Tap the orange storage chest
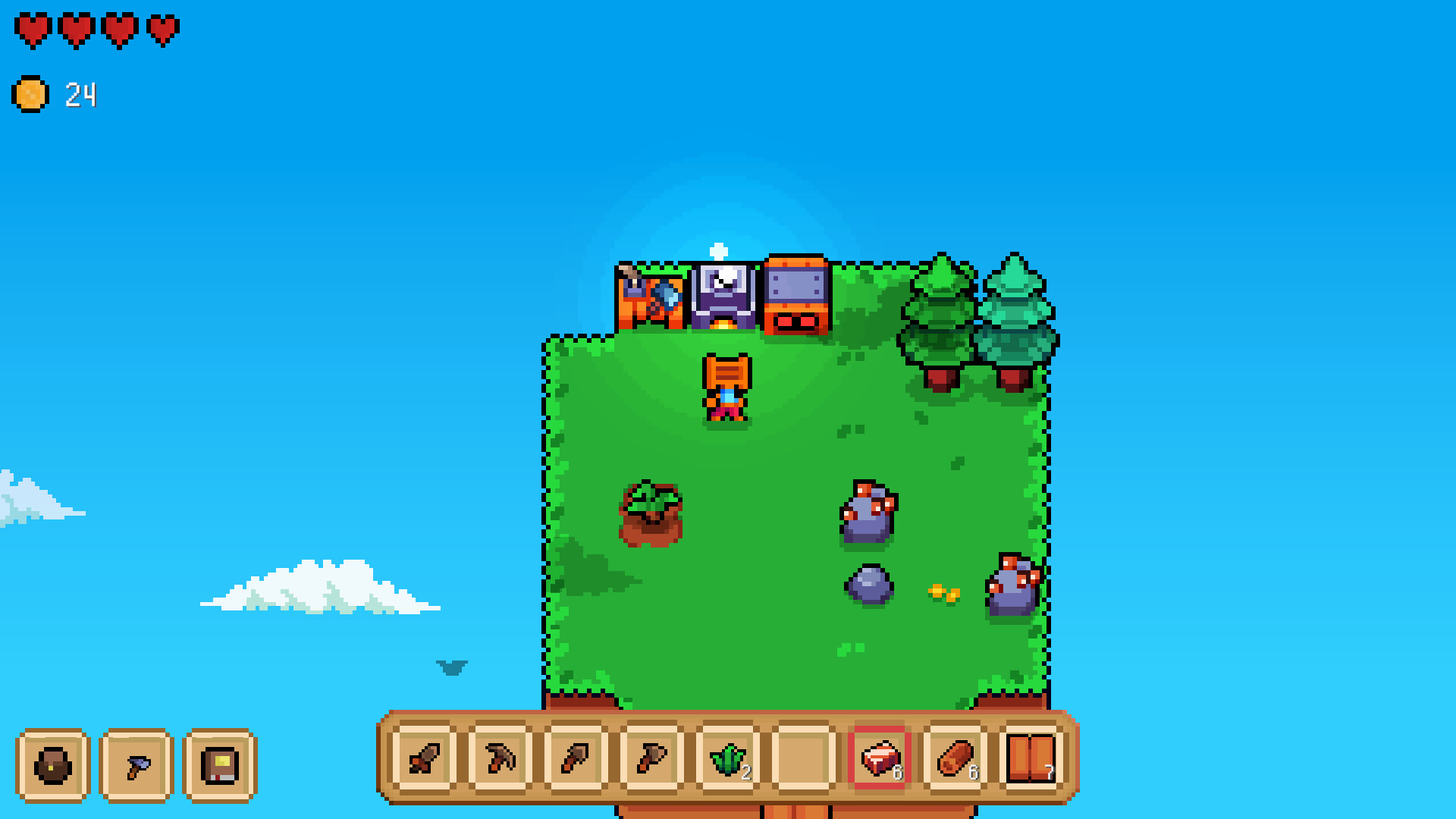 tap(796, 296)
